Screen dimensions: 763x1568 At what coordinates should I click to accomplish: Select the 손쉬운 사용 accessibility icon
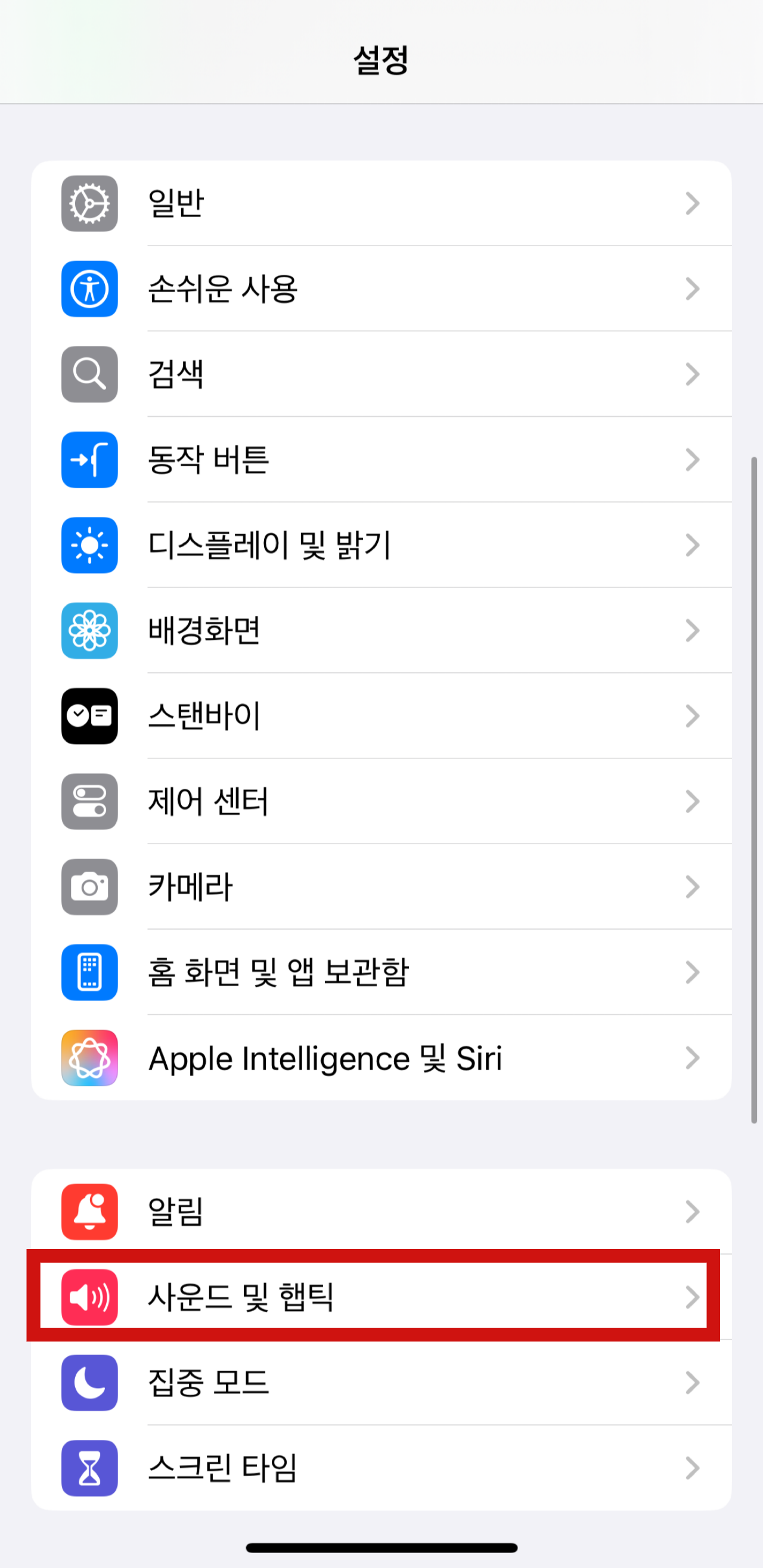(x=89, y=289)
